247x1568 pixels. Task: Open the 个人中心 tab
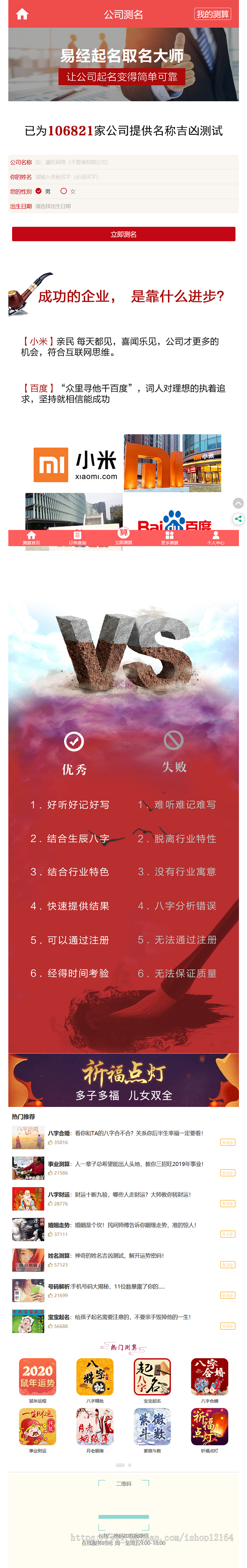click(215, 538)
